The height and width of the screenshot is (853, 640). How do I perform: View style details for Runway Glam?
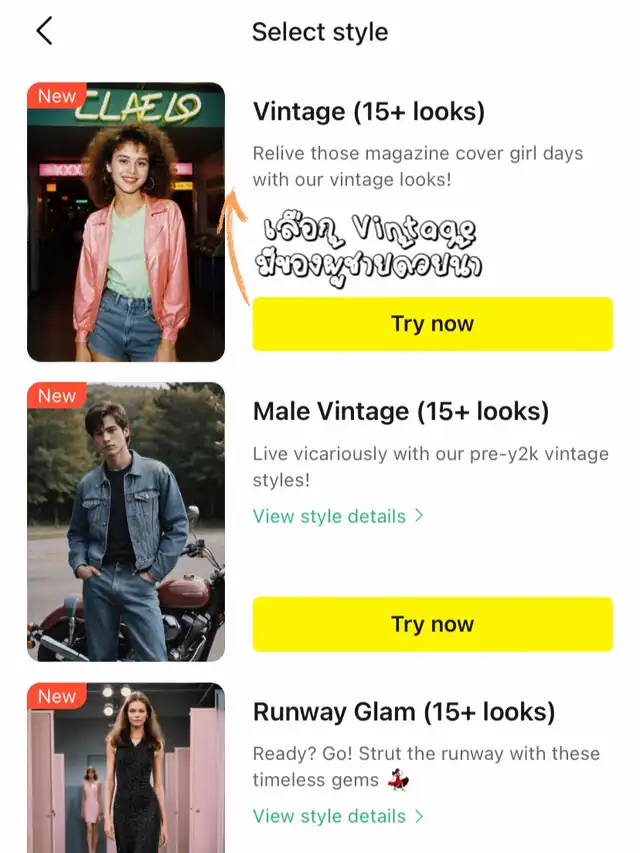pyautogui.click(x=338, y=816)
